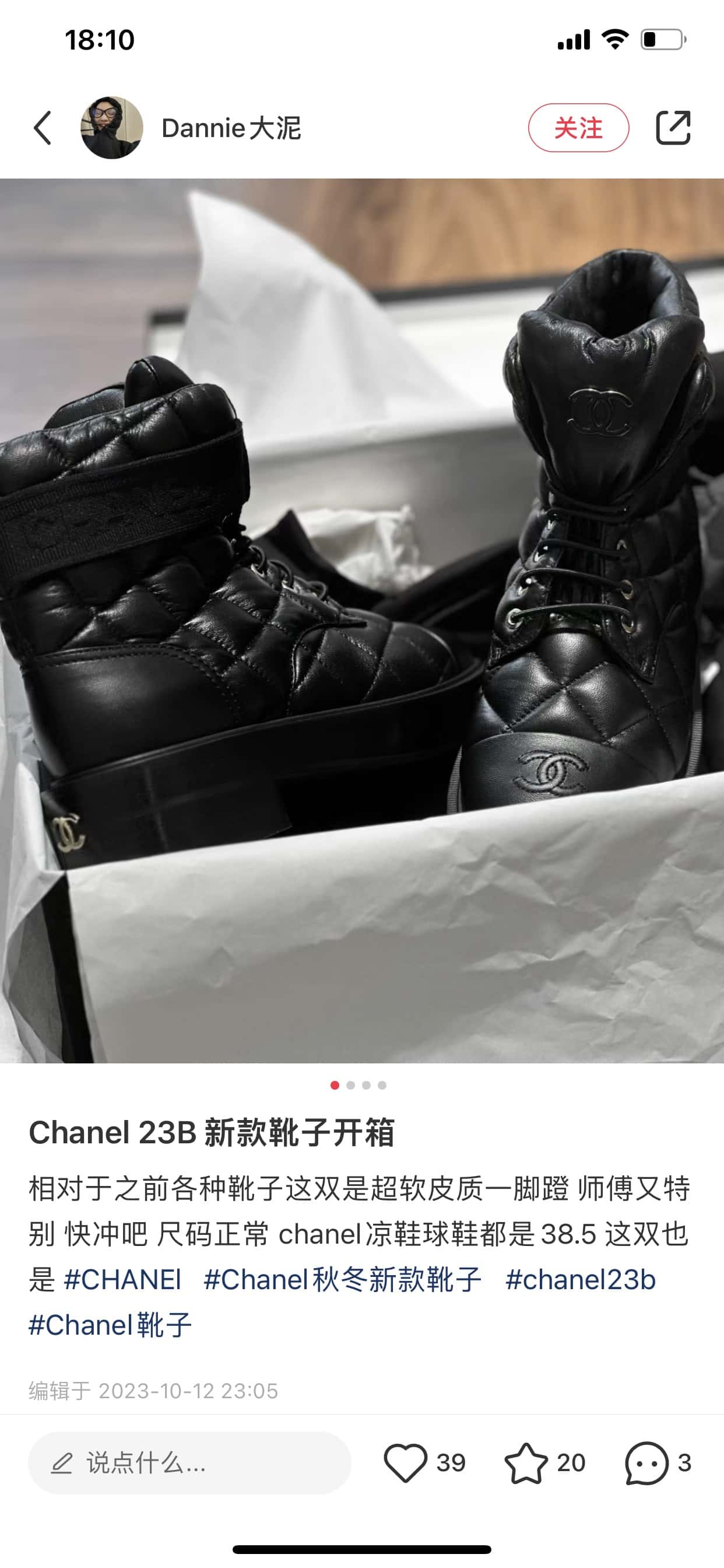Go back using the back arrow
The height and width of the screenshot is (1568, 724).
click(43, 128)
